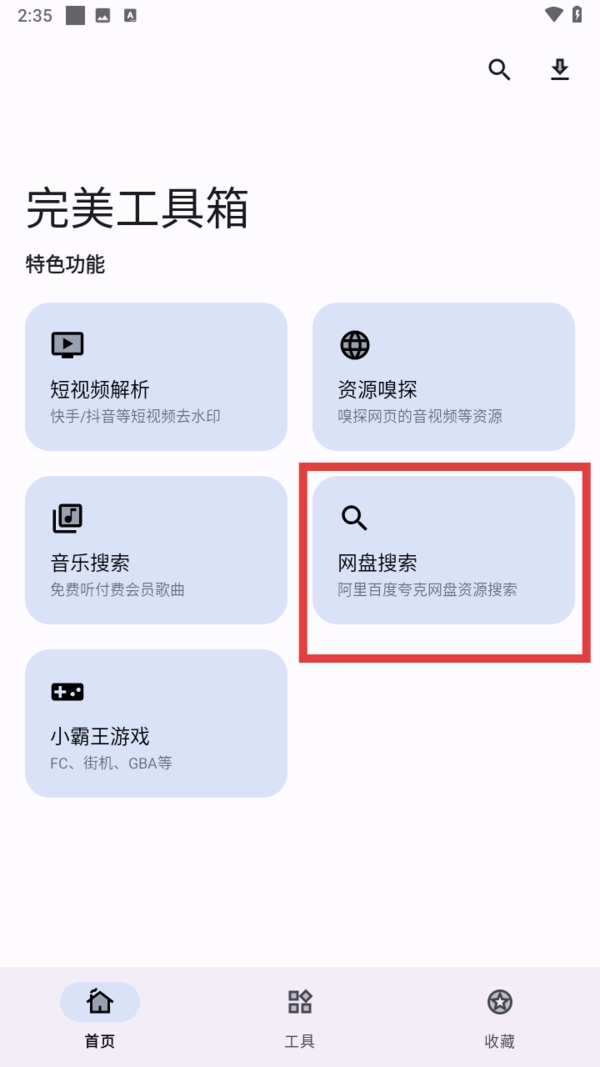Open the downloads icon
This screenshot has width=600, height=1067.
pyautogui.click(x=559, y=69)
